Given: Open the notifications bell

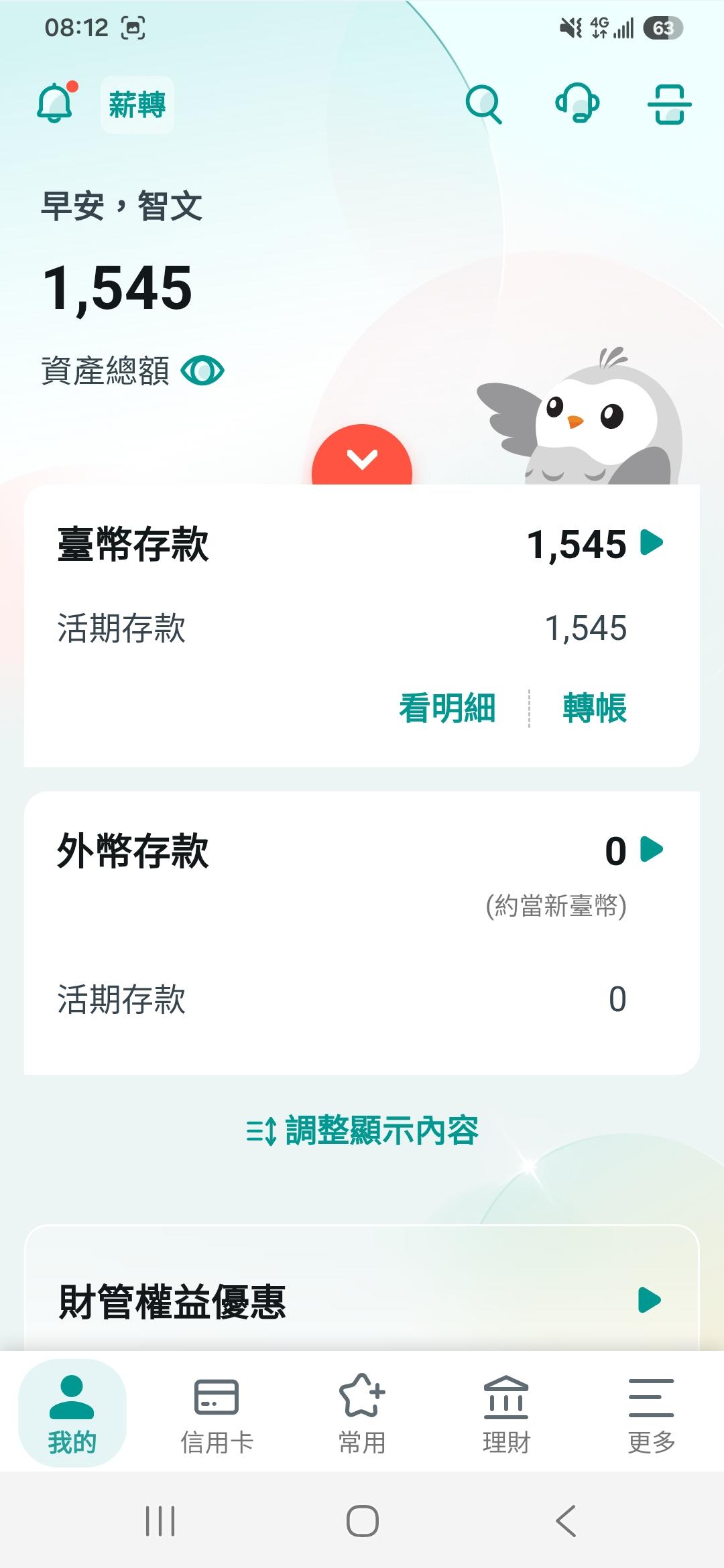Looking at the screenshot, I should [56, 103].
